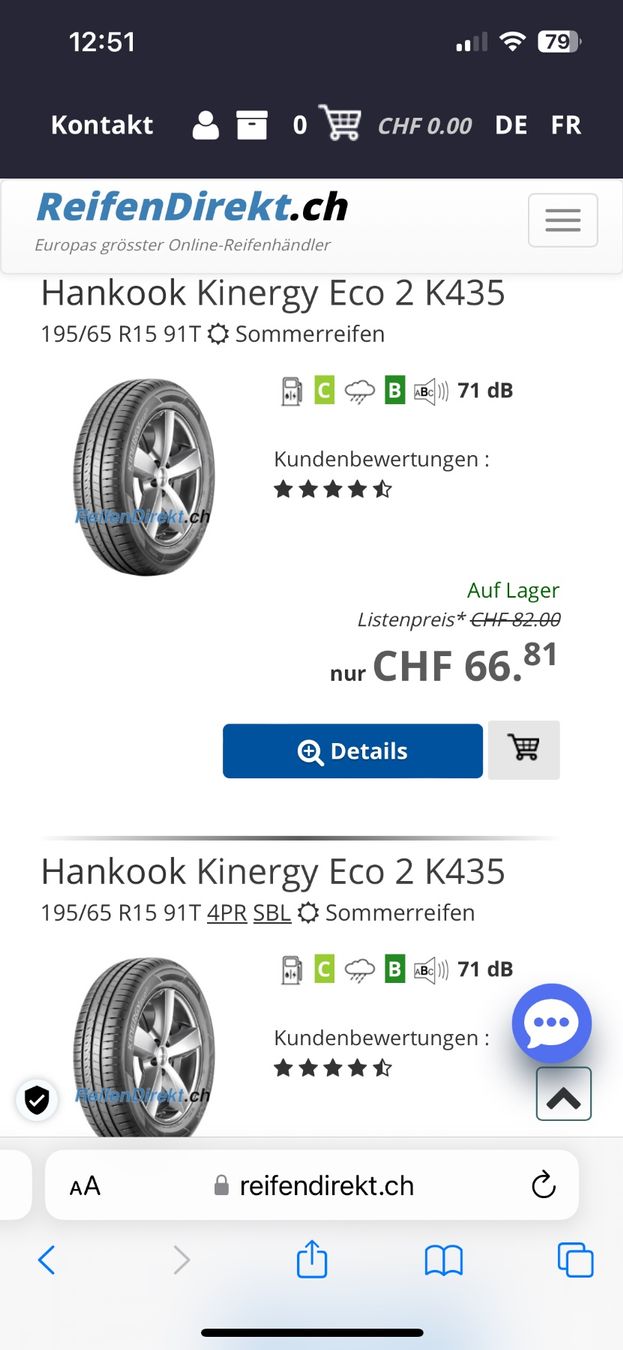Open the live chat bubble
Image resolution: width=623 pixels, height=1350 pixels.
tap(552, 1023)
